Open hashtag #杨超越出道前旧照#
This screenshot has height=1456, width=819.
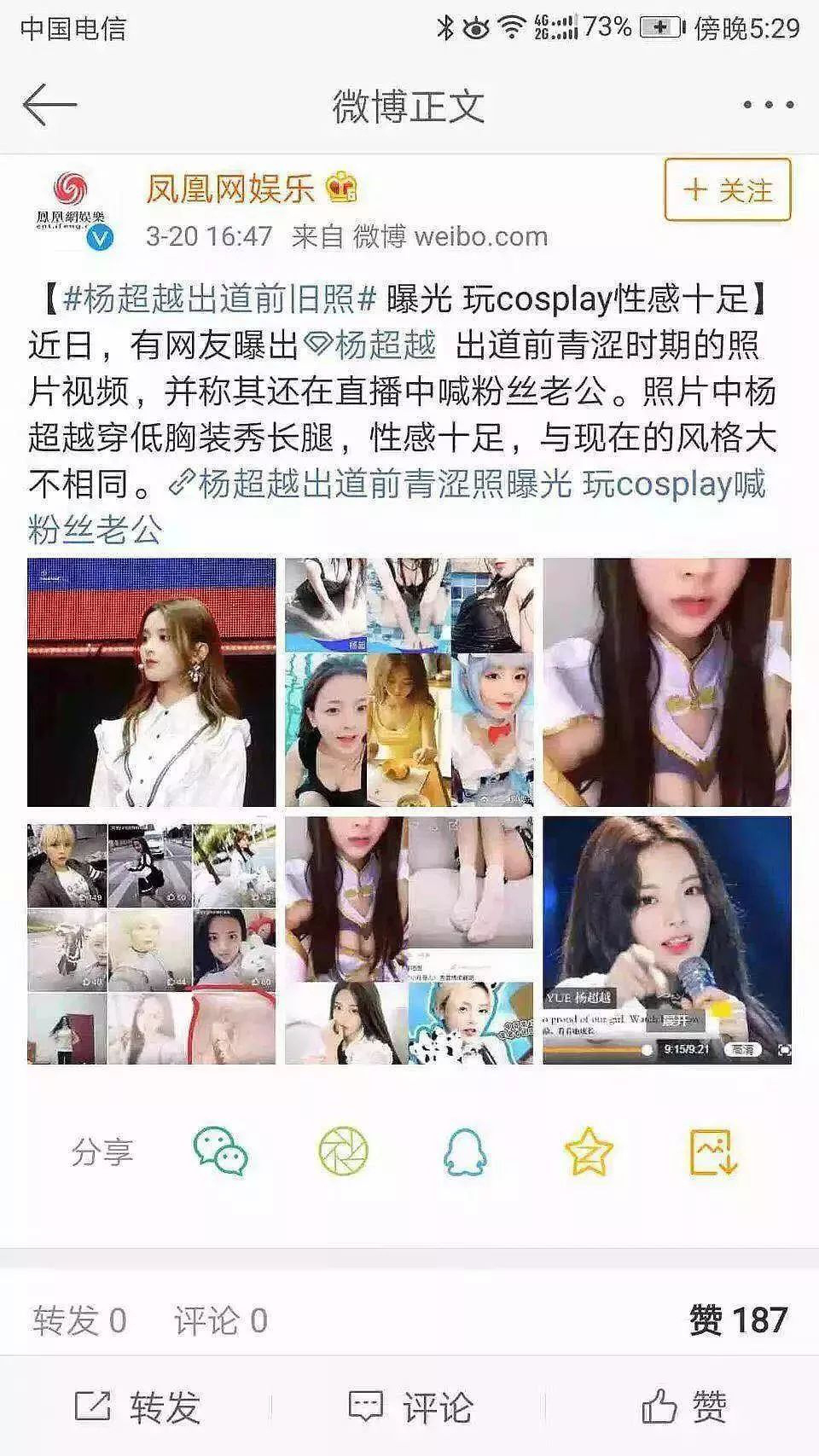[220, 299]
